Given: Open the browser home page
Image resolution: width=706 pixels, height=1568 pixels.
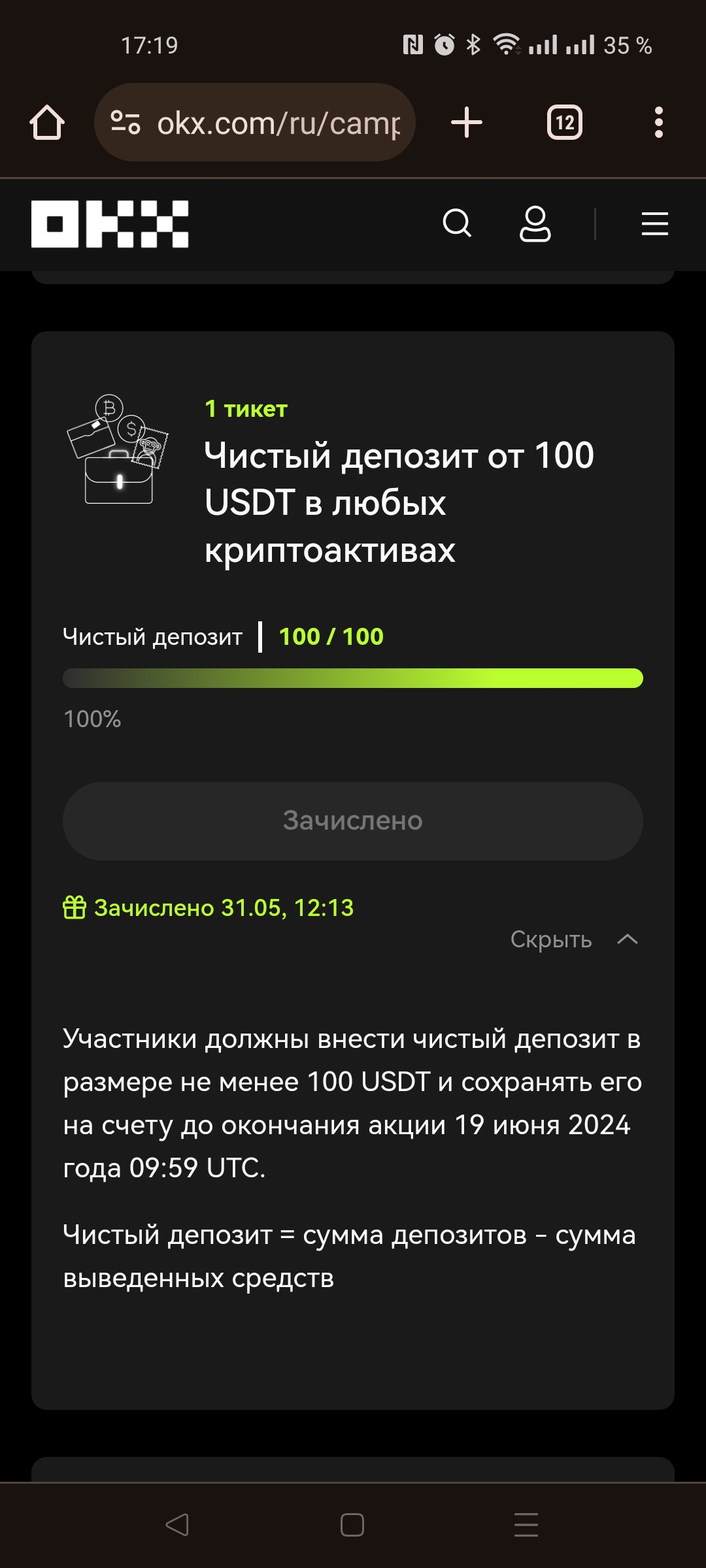Looking at the screenshot, I should click(47, 123).
